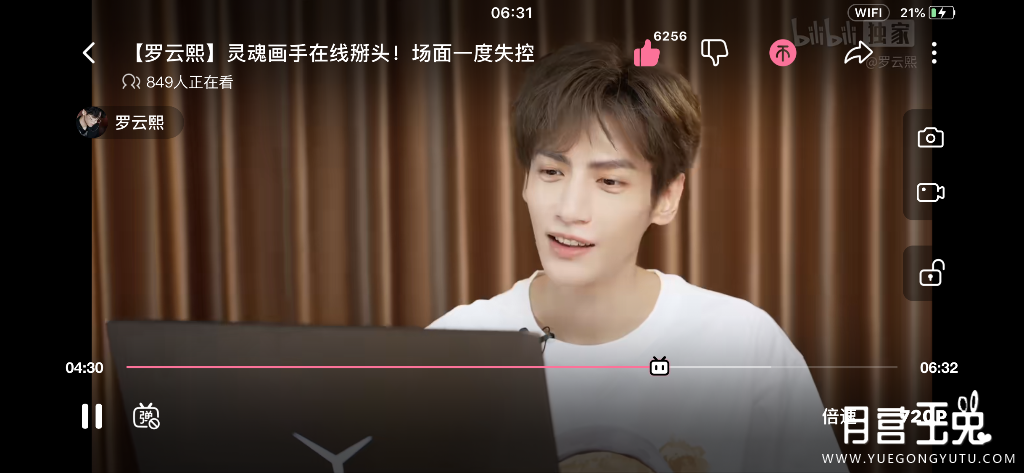Pause the video playback
This screenshot has height=473, width=1024.
(92, 416)
